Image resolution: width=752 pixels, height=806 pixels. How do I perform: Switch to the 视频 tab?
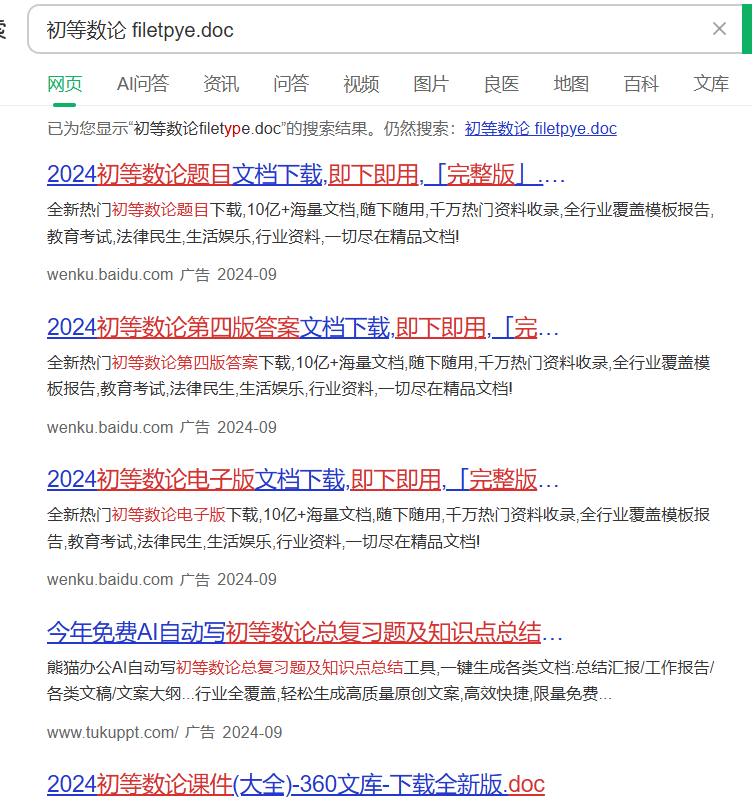point(361,84)
